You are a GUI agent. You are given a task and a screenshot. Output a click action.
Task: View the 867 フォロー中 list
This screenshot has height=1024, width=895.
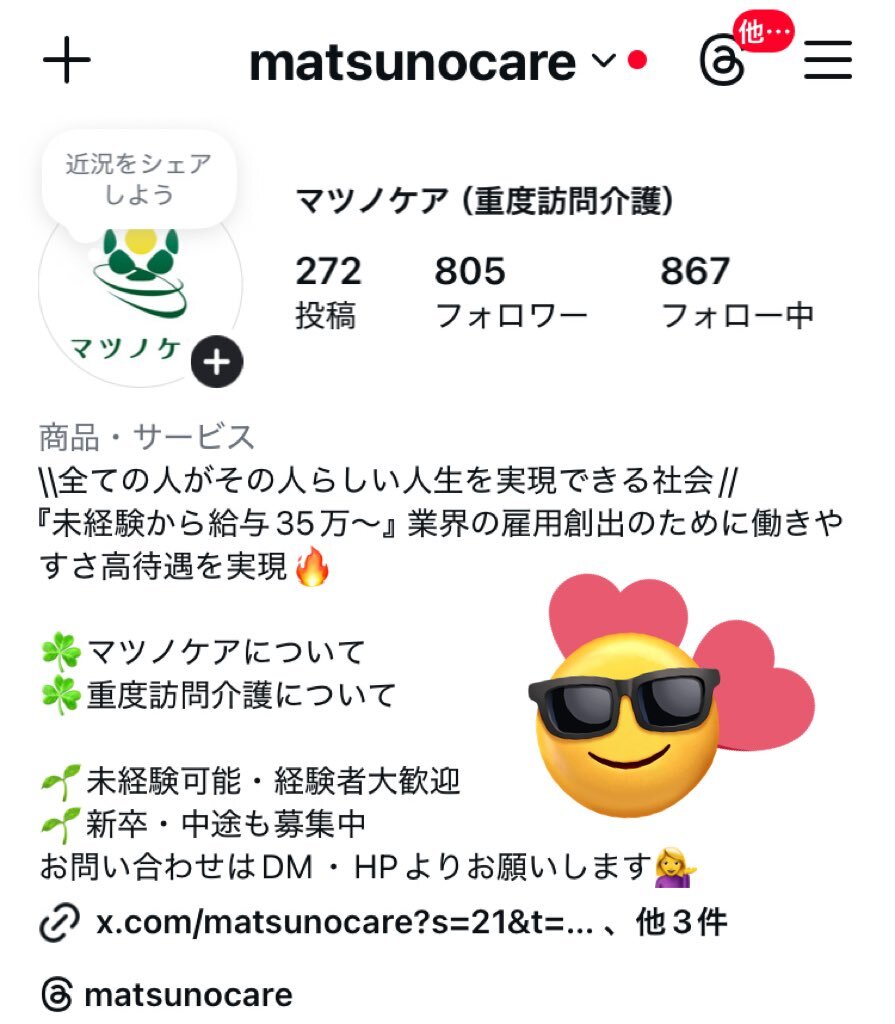point(736,292)
